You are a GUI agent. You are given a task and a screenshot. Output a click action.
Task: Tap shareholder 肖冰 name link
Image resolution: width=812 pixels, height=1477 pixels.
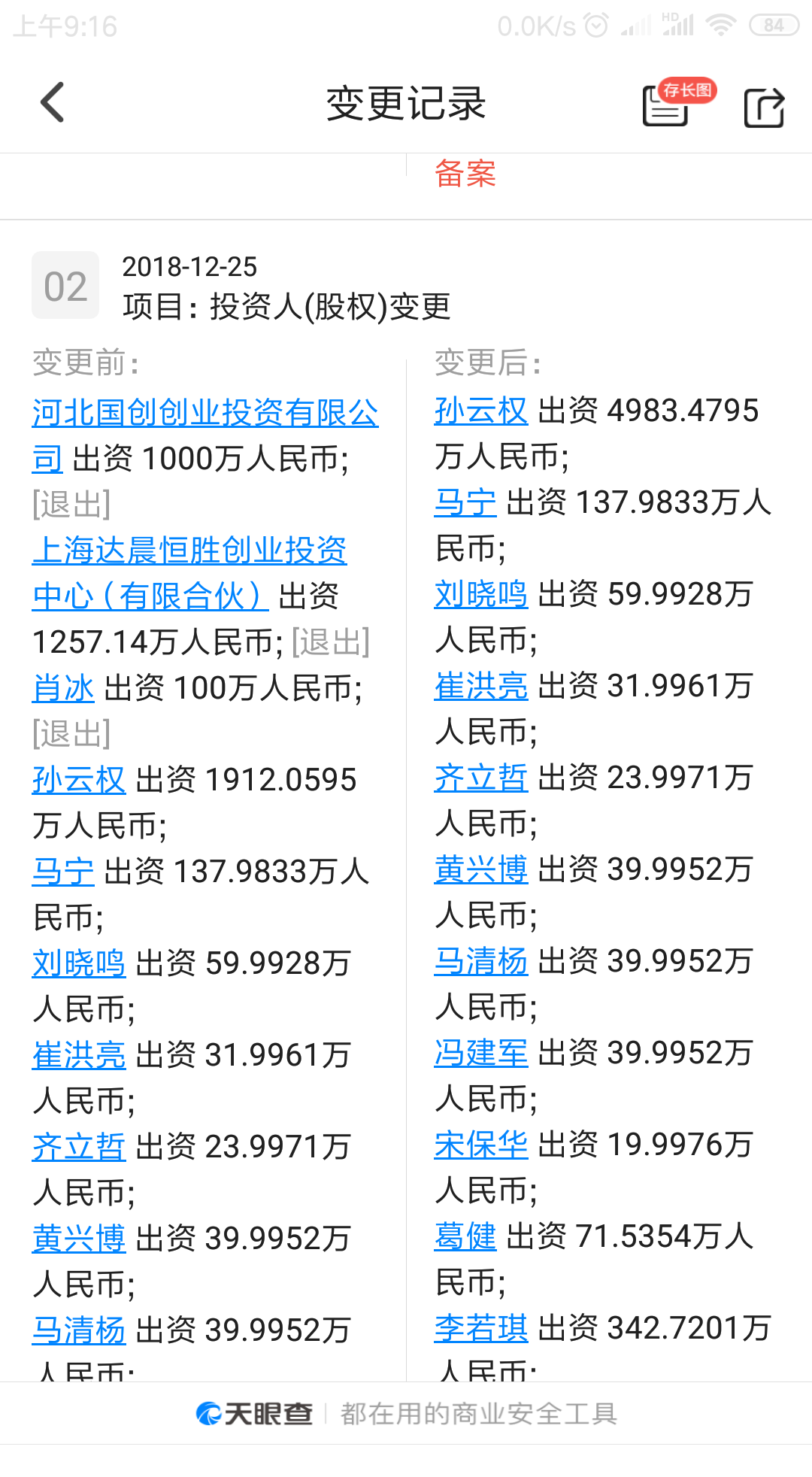tap(62, 687)
